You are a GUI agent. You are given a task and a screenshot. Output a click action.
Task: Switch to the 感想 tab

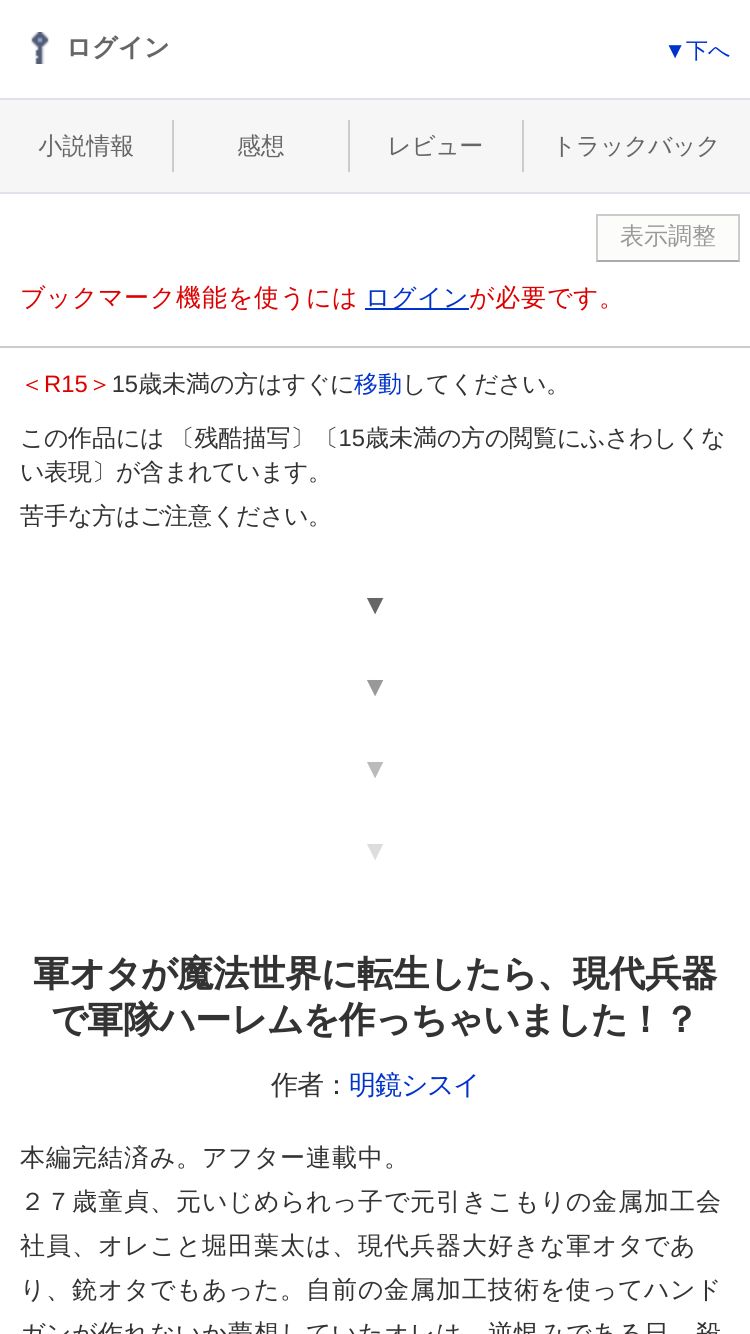[x=261, y=146]
